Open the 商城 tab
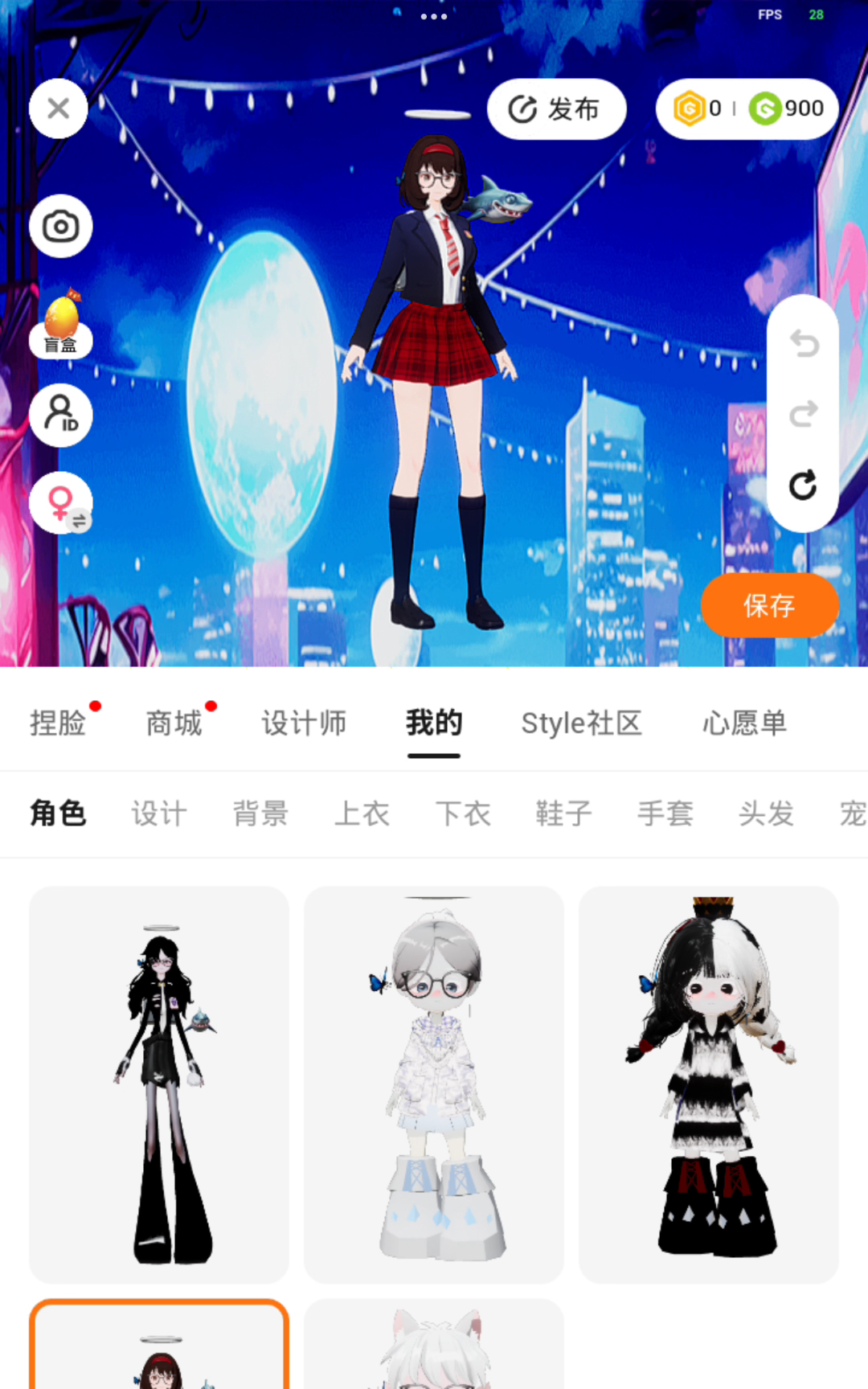The image size is (868, 1389). point(174,723)
